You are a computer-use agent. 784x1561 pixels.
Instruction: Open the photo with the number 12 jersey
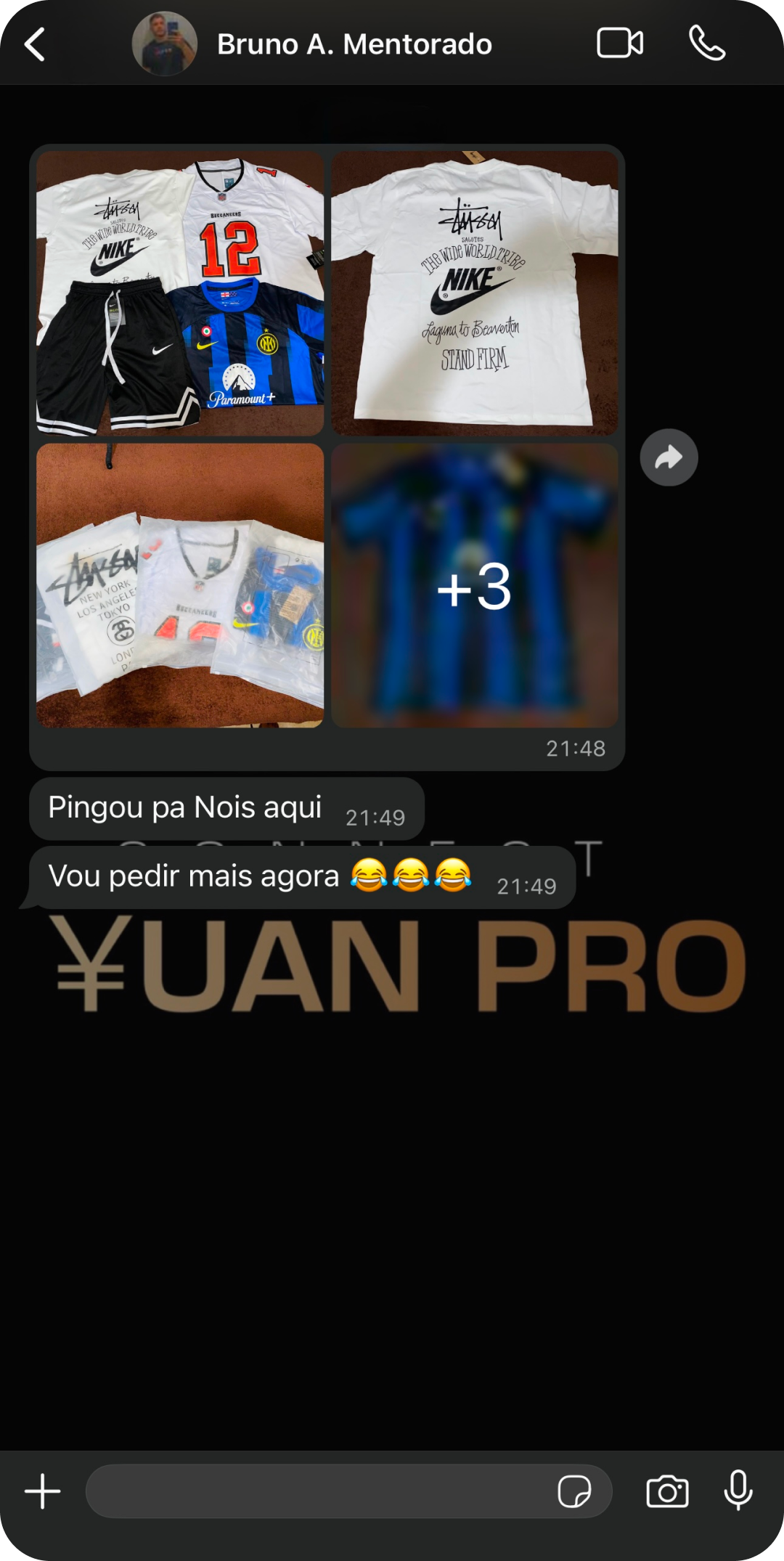pyautogui.click(x=180, y=293)
